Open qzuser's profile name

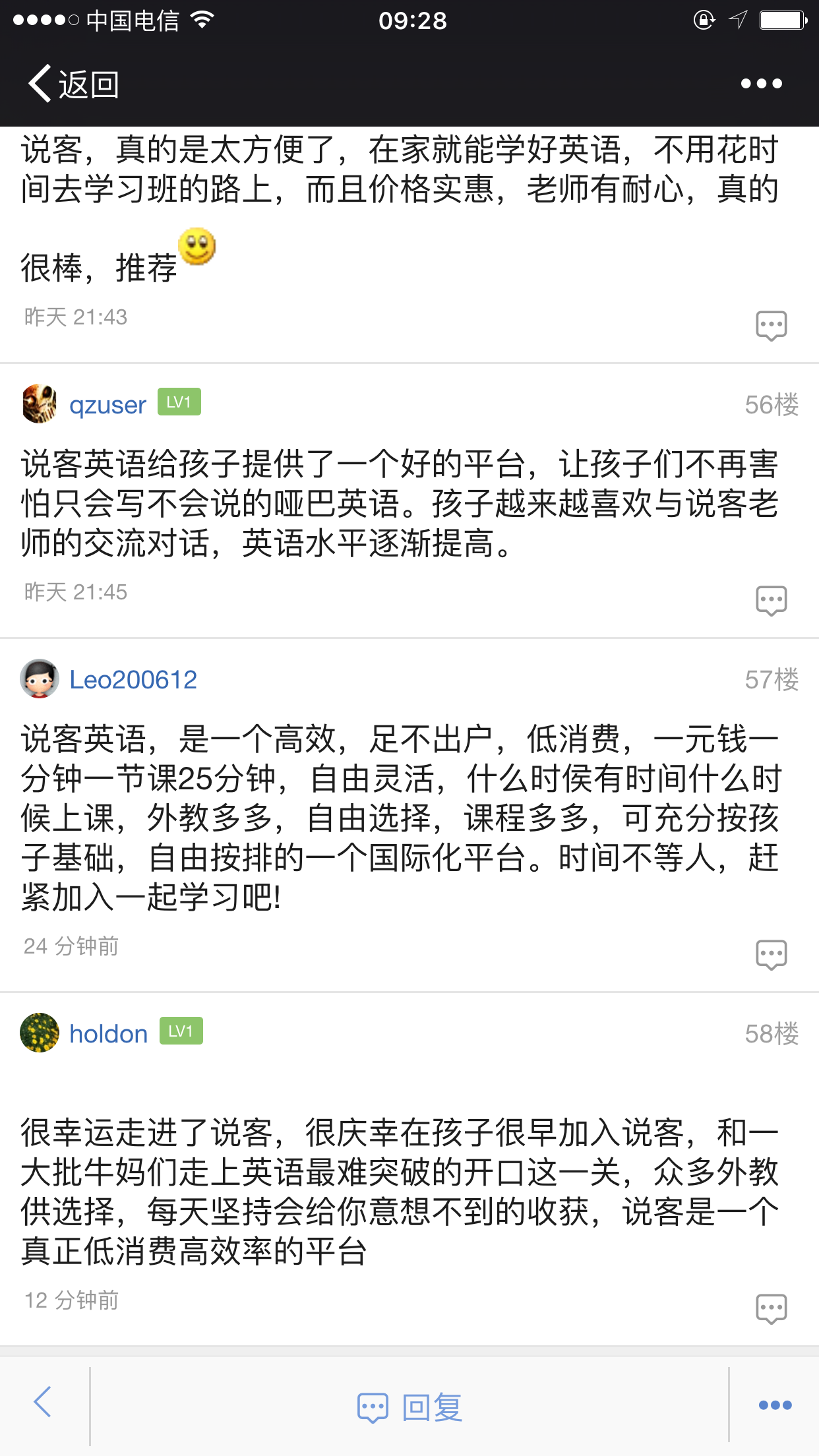pyautogui.click(x=107, y=405)
